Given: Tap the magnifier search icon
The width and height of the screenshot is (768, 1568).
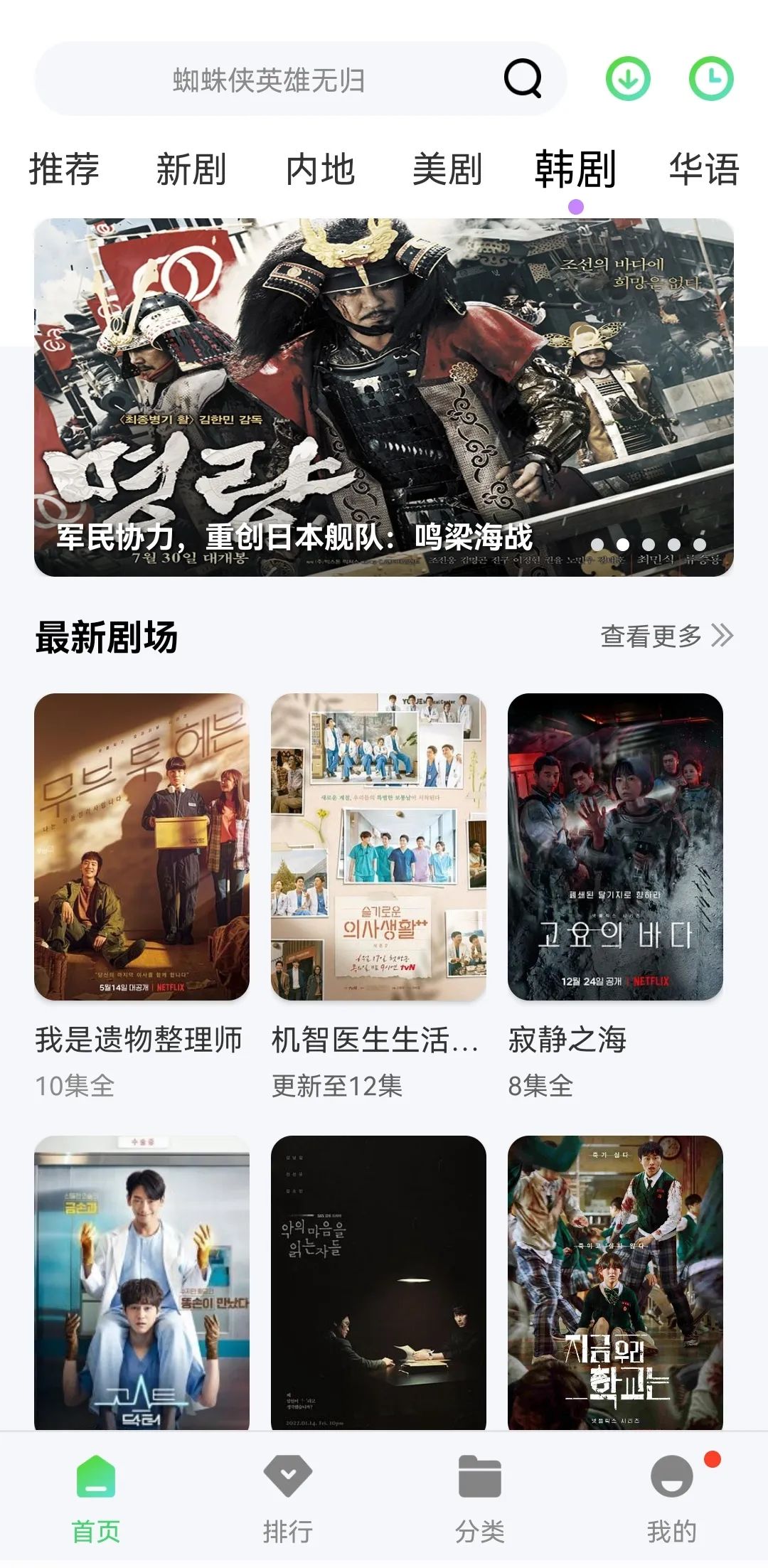Looking at the screenshot, I should click(x=523, y=78).
